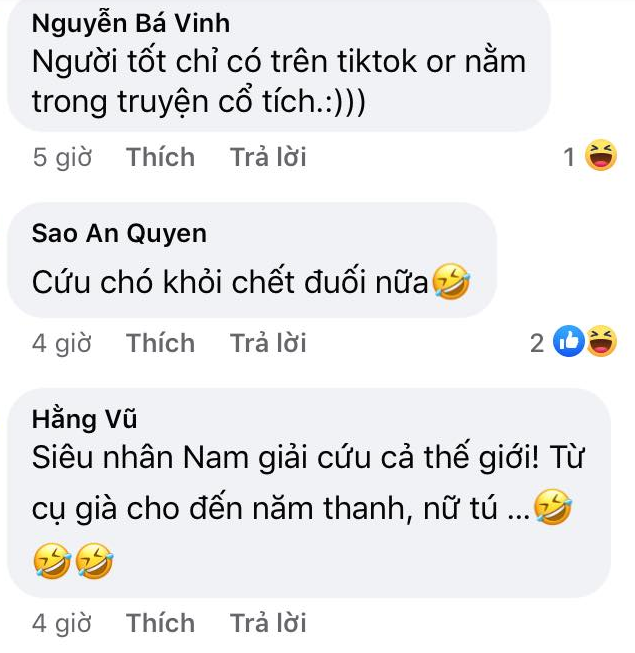This screenshot has width=635, height=653.
Task: Reply to Nguyễn Bá Vinh's comment
Action: point(267,157)
